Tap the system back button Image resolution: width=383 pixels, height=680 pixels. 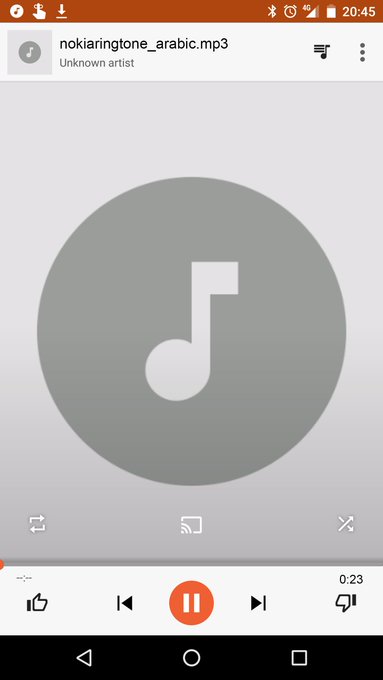pyautogui.click(x=84, y=657)
